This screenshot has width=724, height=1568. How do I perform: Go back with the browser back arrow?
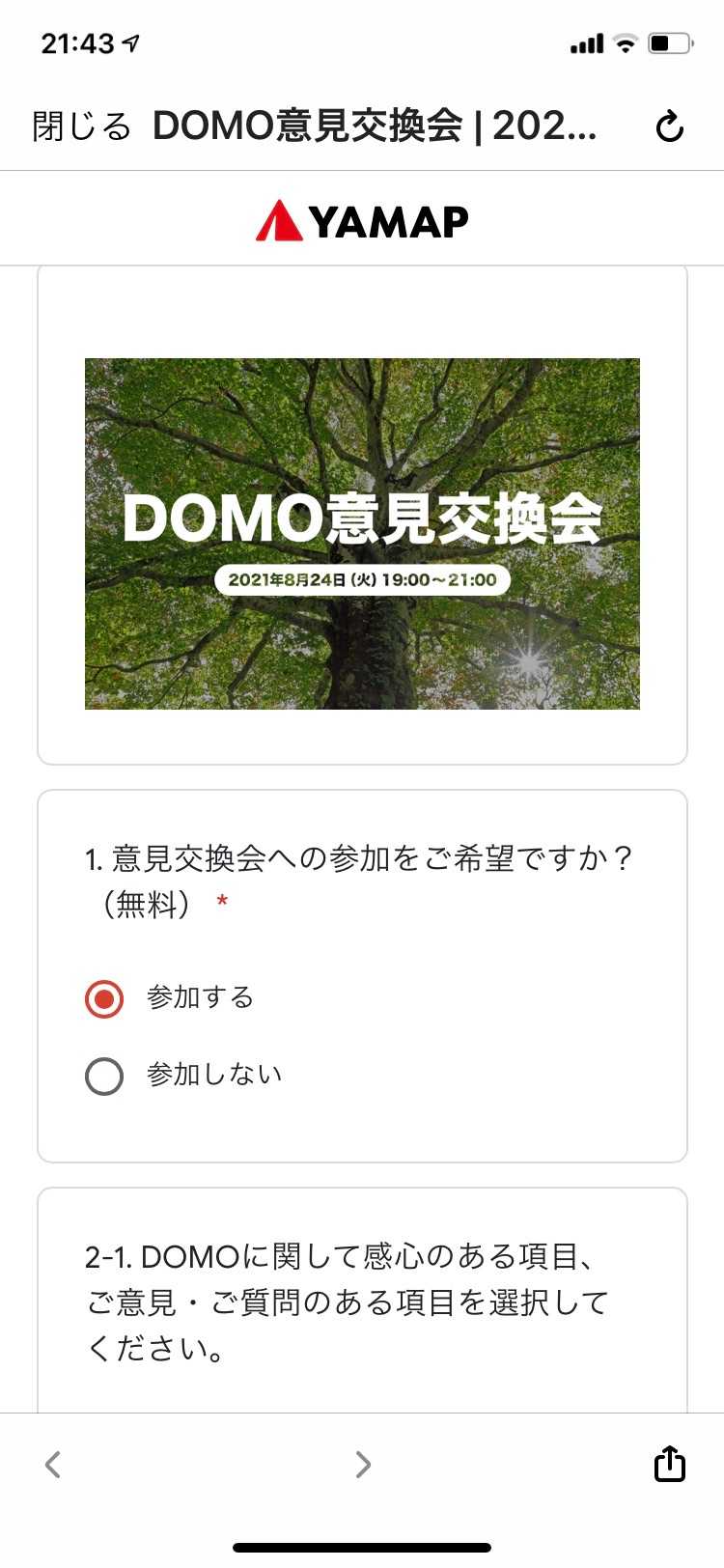click(x=53, y=1464)
